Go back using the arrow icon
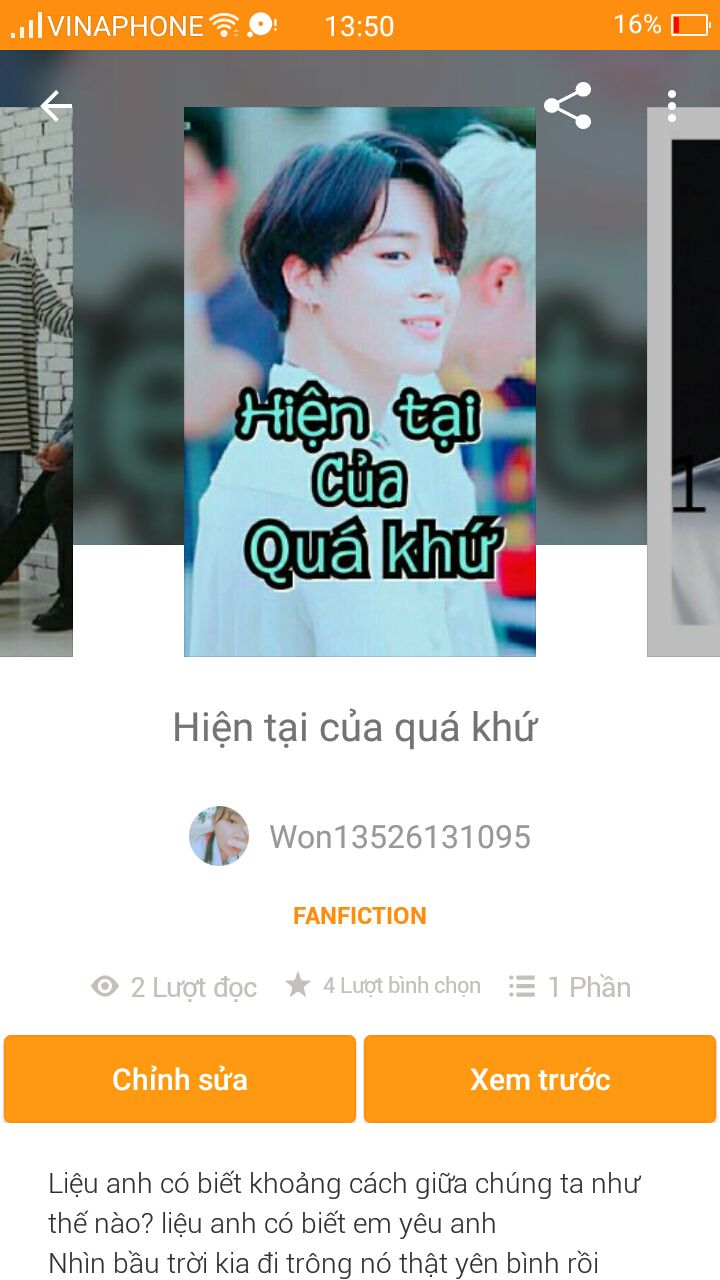The height and width of the screenshot is (1280, 720). [56, 106]
